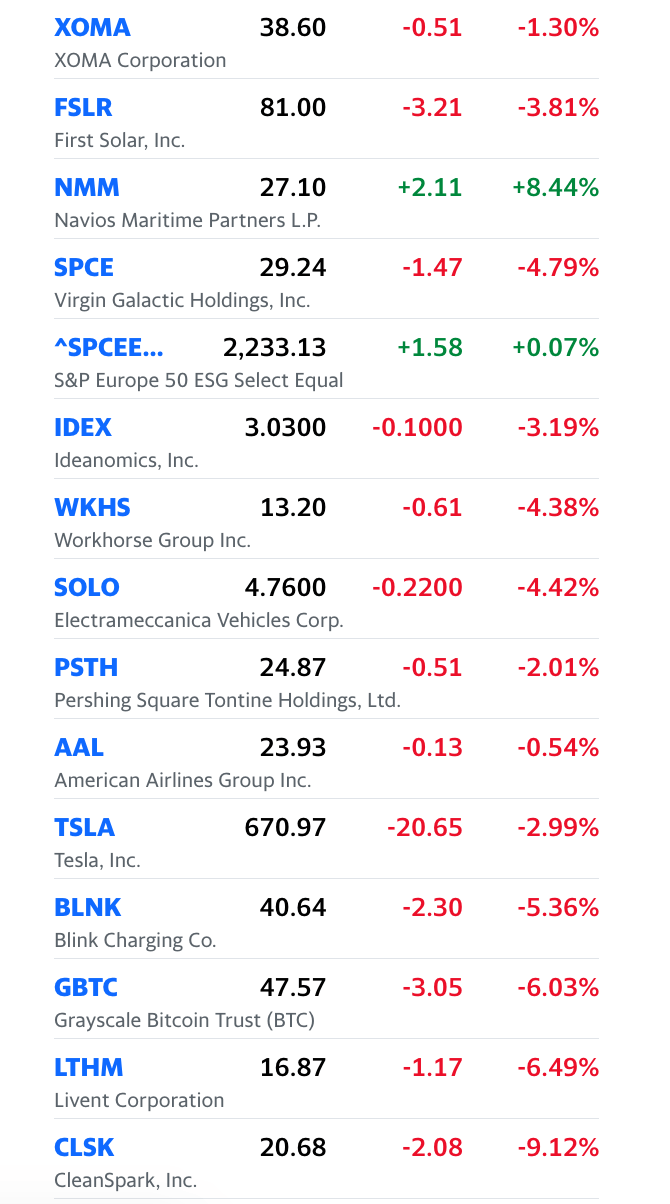View Livent Corporation LTHM details
The height and width of the screenshot is (1204, 670).
click(x=89, y=1068)
